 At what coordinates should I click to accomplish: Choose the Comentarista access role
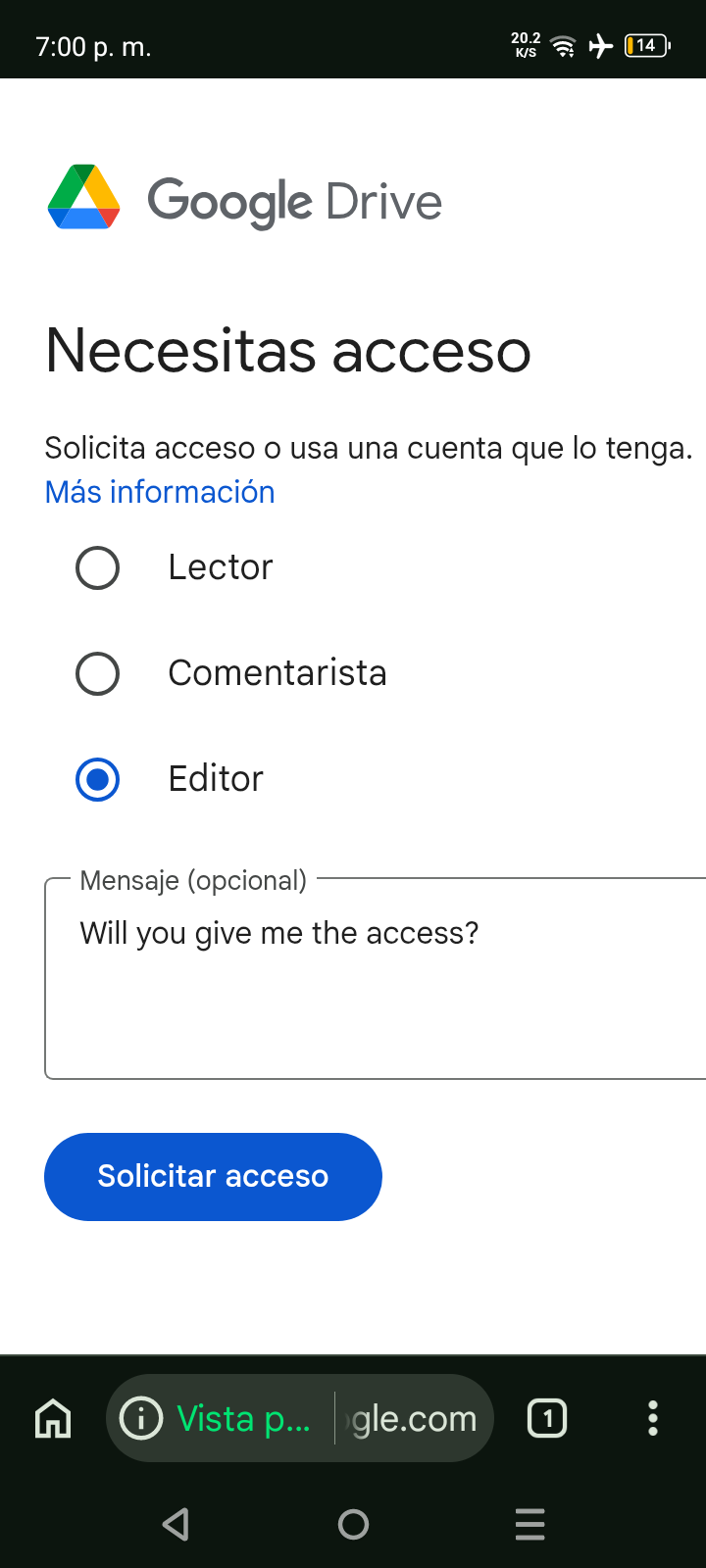(x=98, y=674)
